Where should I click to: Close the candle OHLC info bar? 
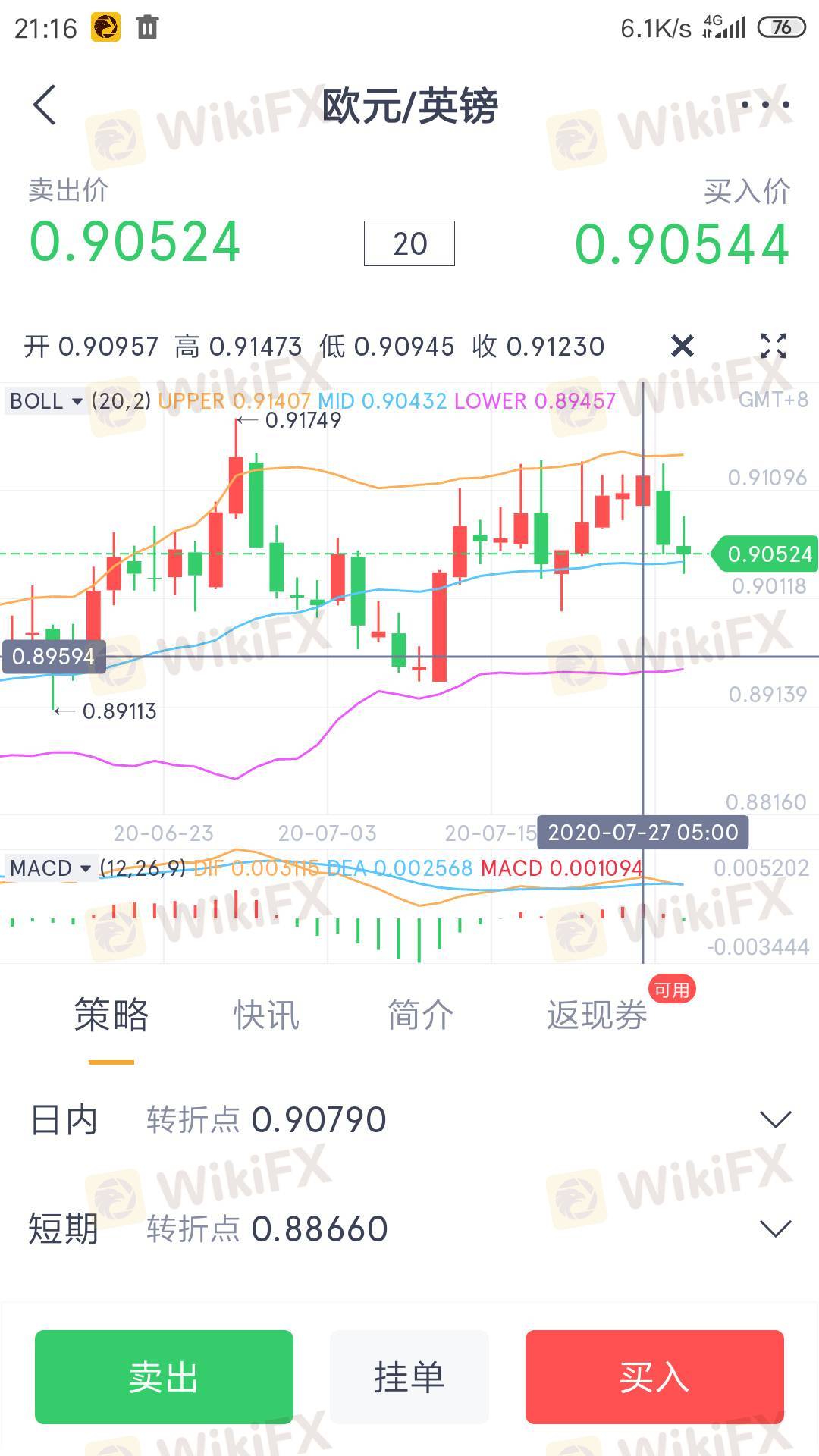[682, 347]
